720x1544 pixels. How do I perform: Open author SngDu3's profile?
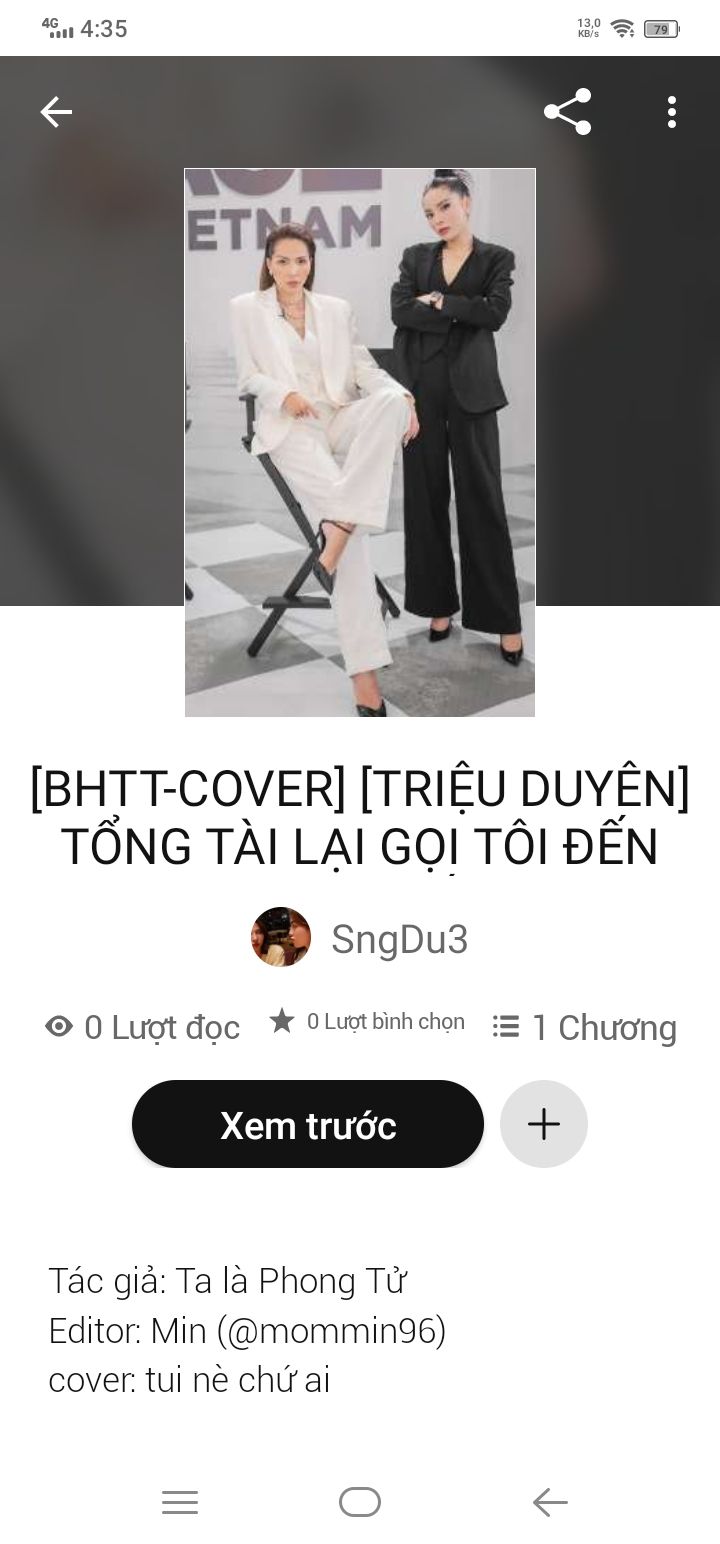pos(360,938)
